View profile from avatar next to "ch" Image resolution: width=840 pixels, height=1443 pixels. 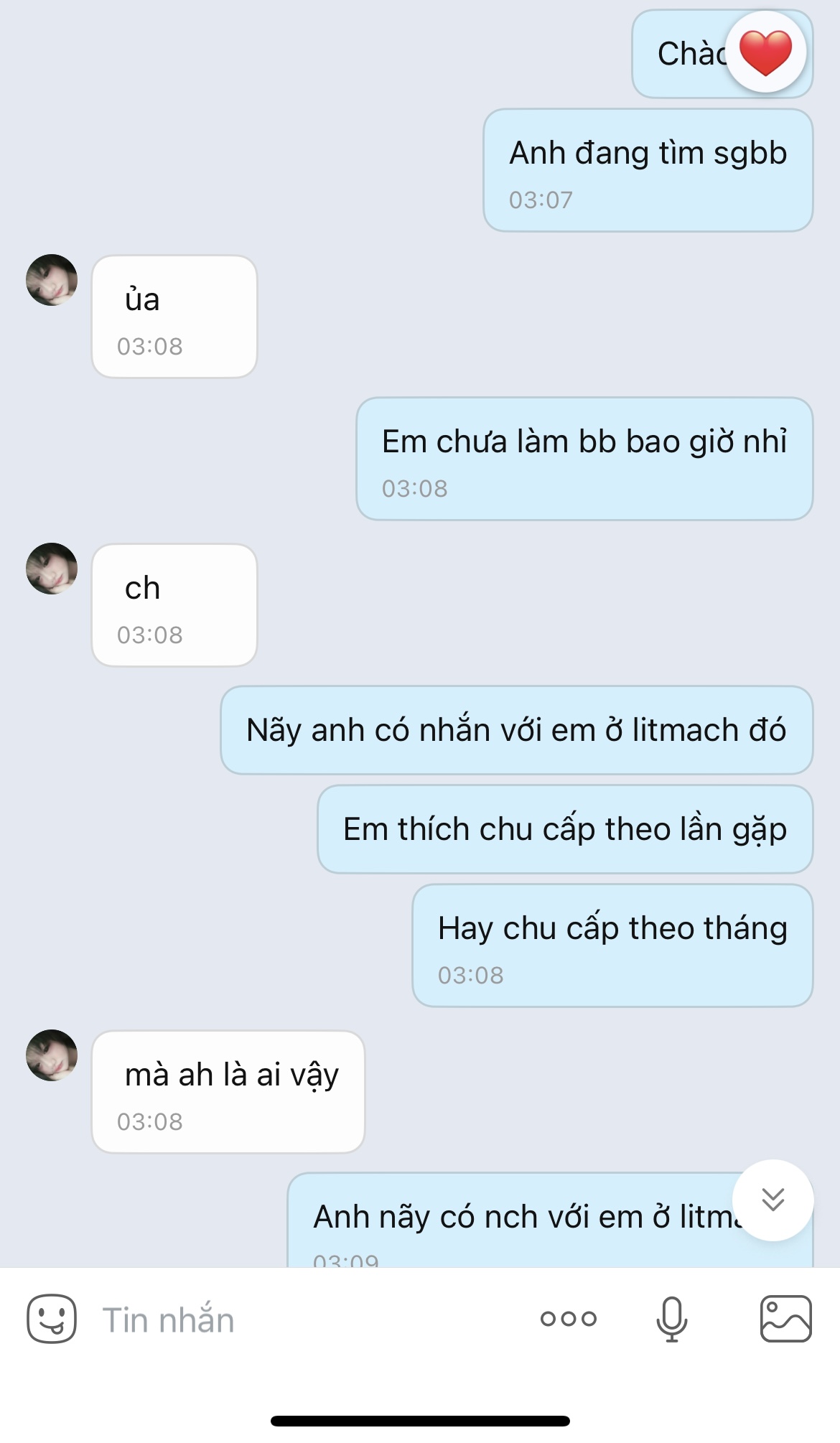click(52, 569)
